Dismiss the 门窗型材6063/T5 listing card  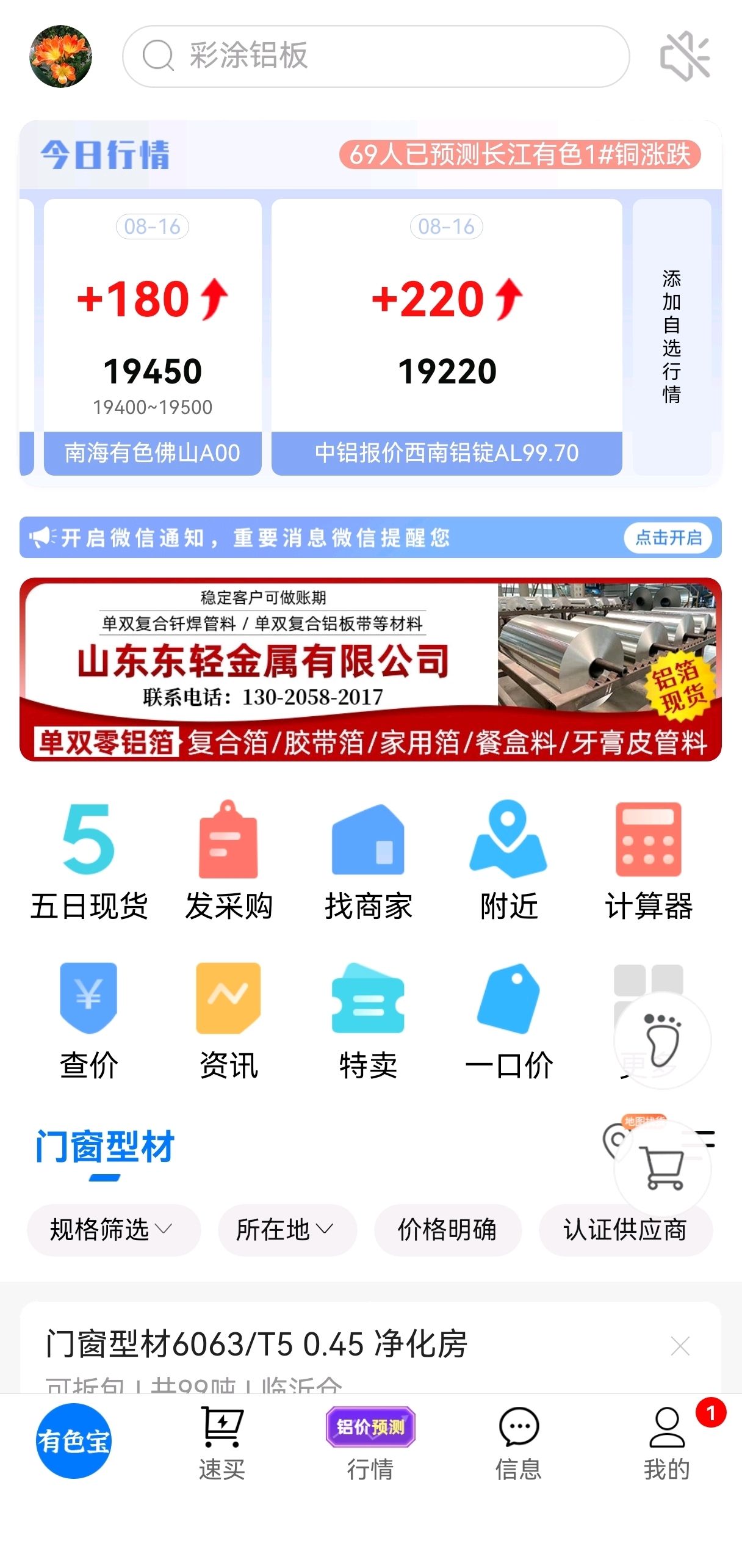680,1345
